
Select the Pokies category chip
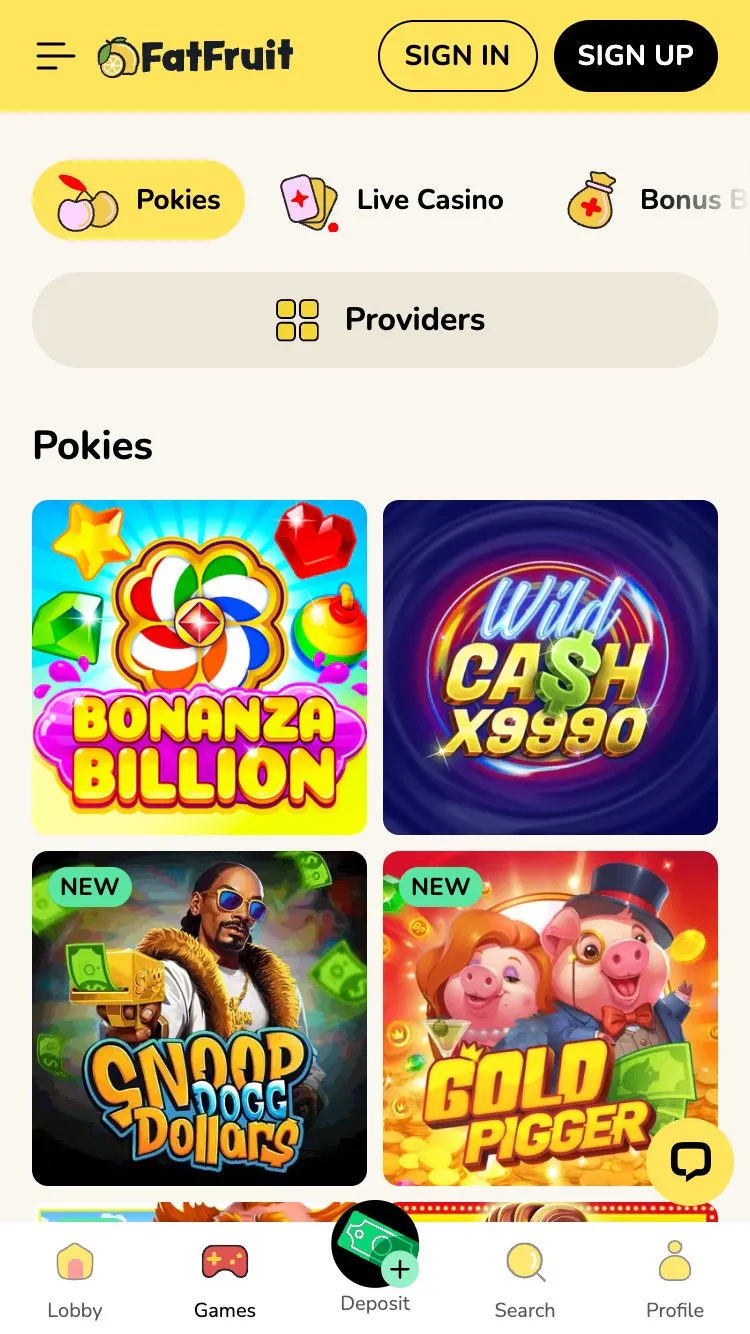coord(138,200)
